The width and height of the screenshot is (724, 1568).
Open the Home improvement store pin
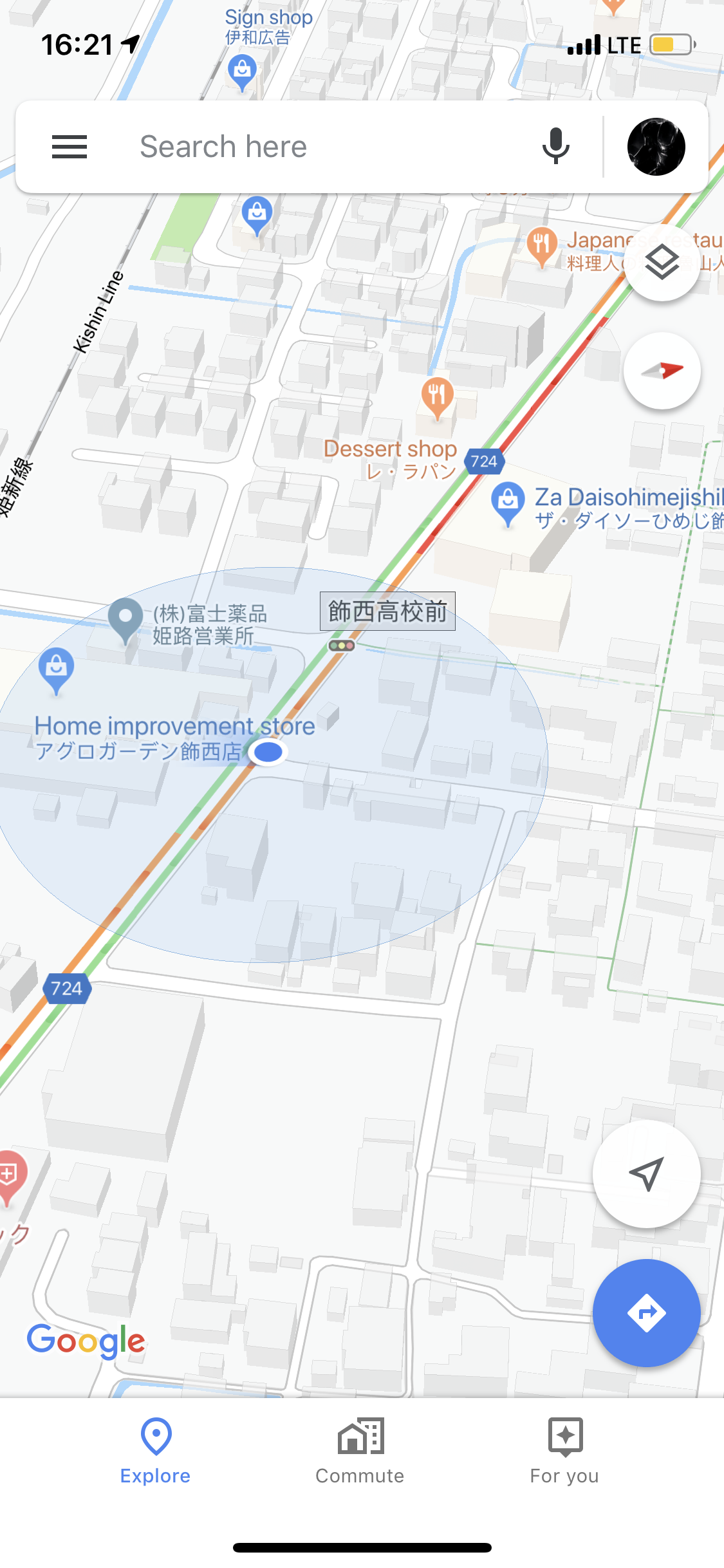(x=56, y=667)
